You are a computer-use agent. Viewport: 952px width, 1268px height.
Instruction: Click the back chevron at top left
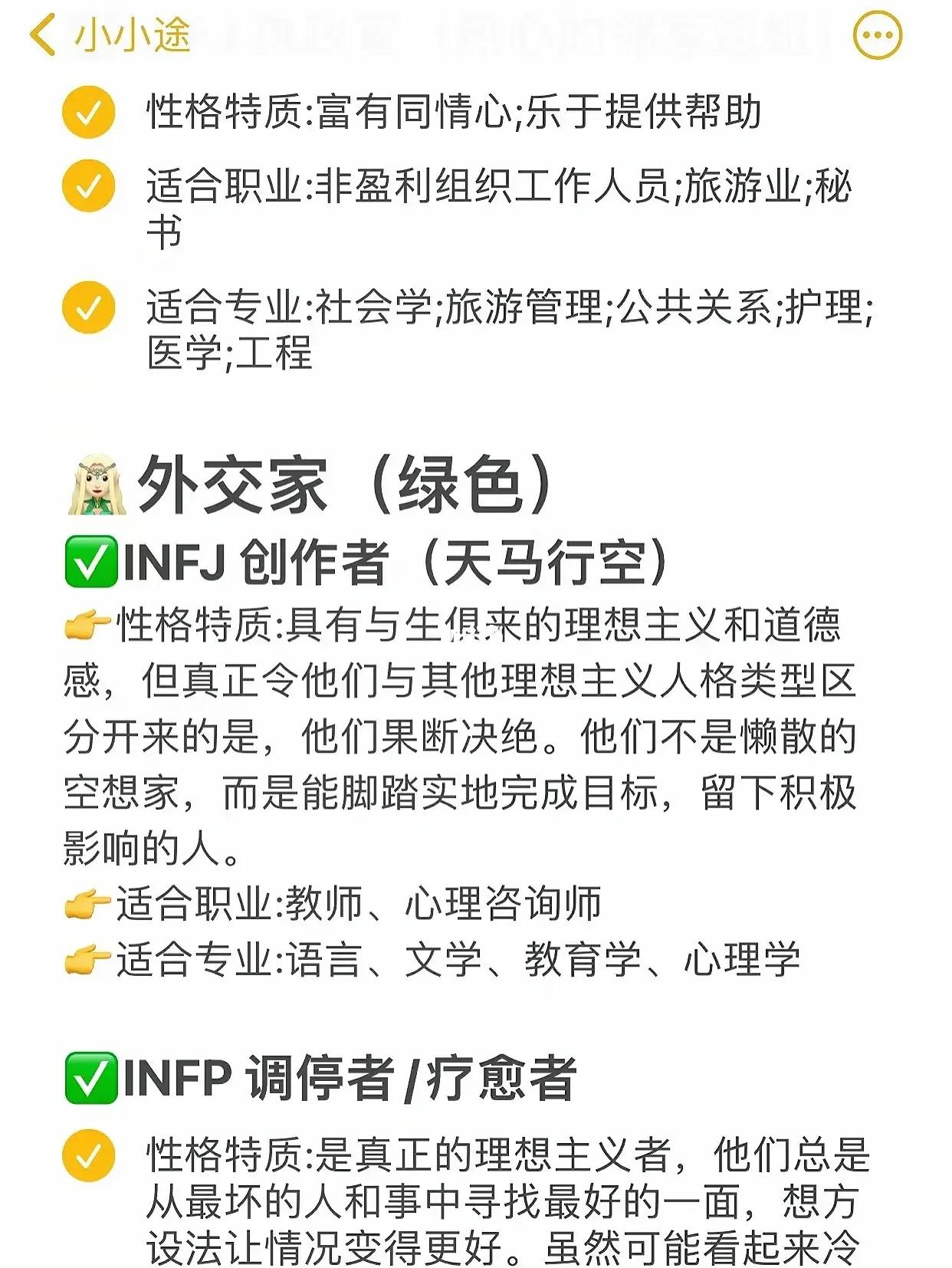click(x=42, y=34)
